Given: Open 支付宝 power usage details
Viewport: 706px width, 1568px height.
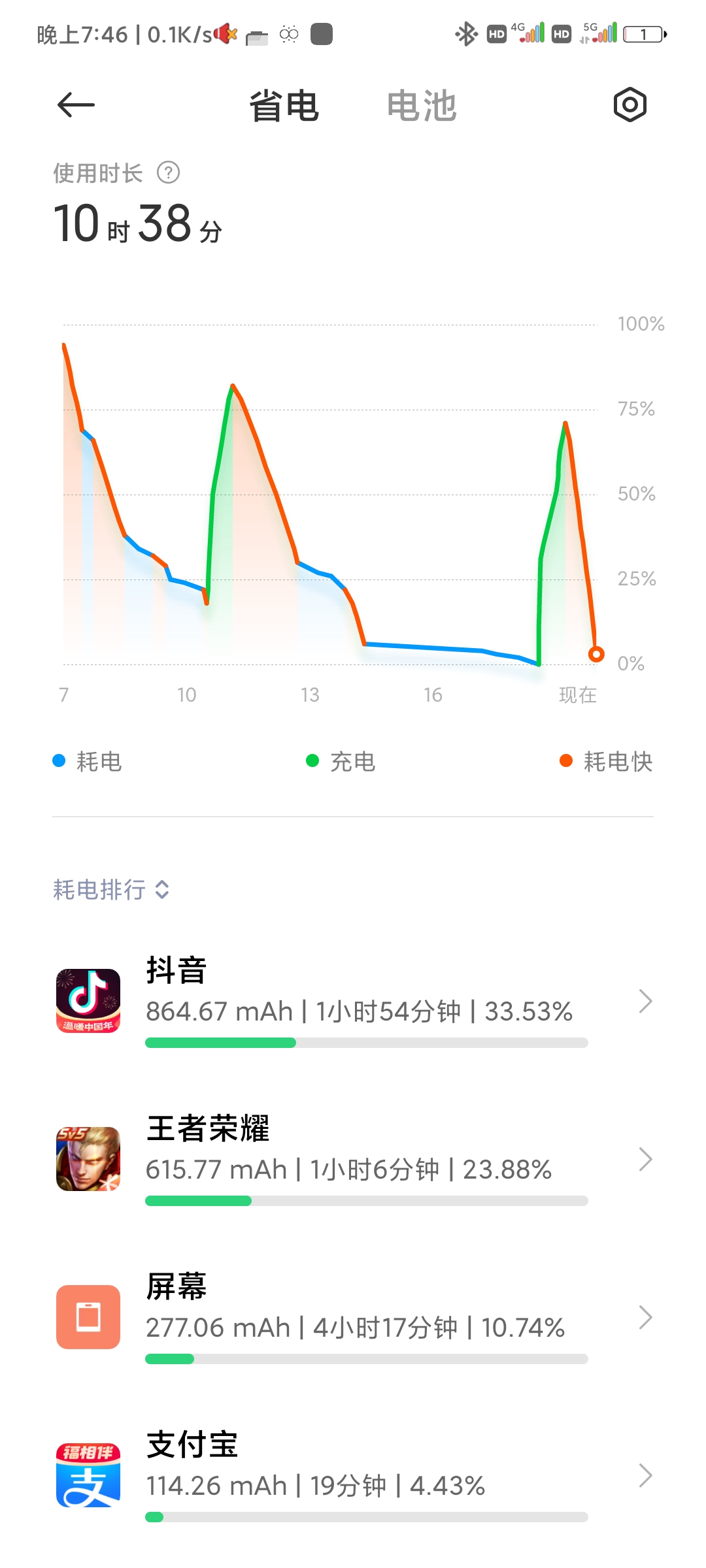Looking at the screenshot, I should (353, 1475).
